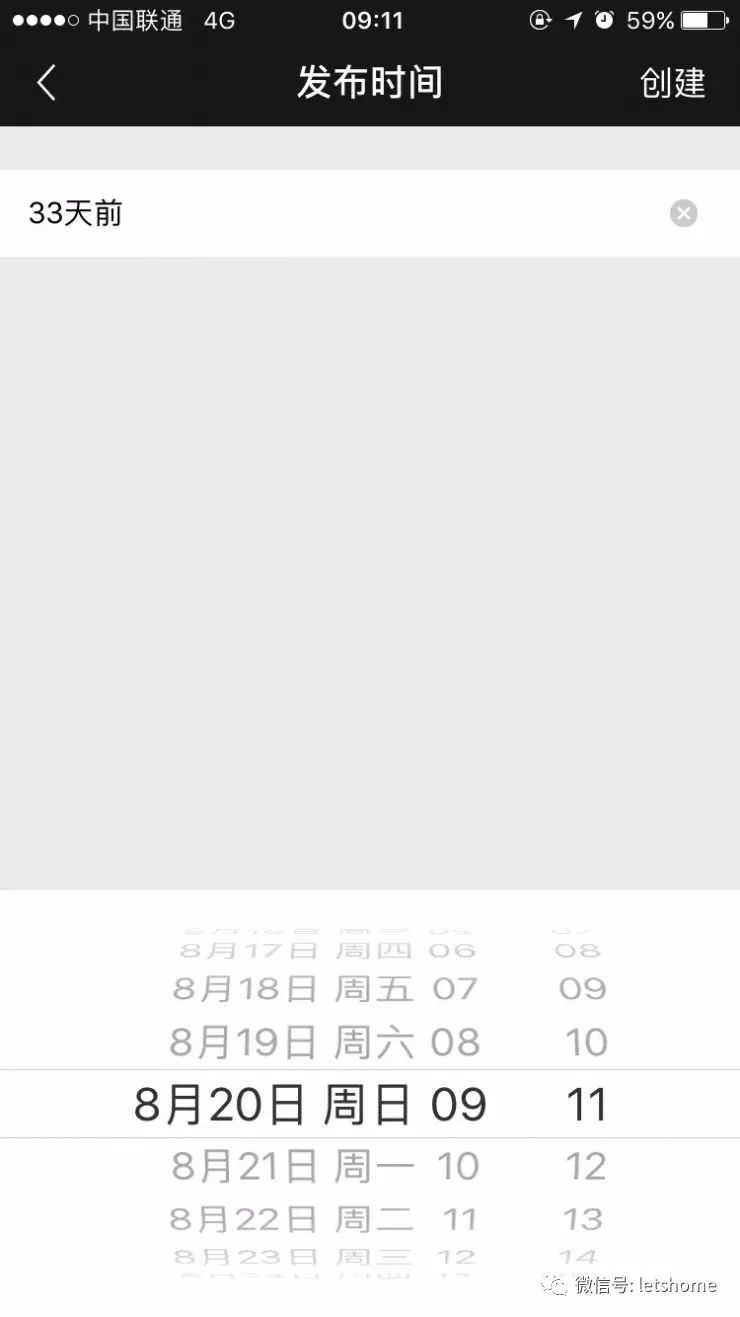Viewport: 740px width, 1317px height.
Task: Set minute wheel to 09
Action: (x=583, y=989)
